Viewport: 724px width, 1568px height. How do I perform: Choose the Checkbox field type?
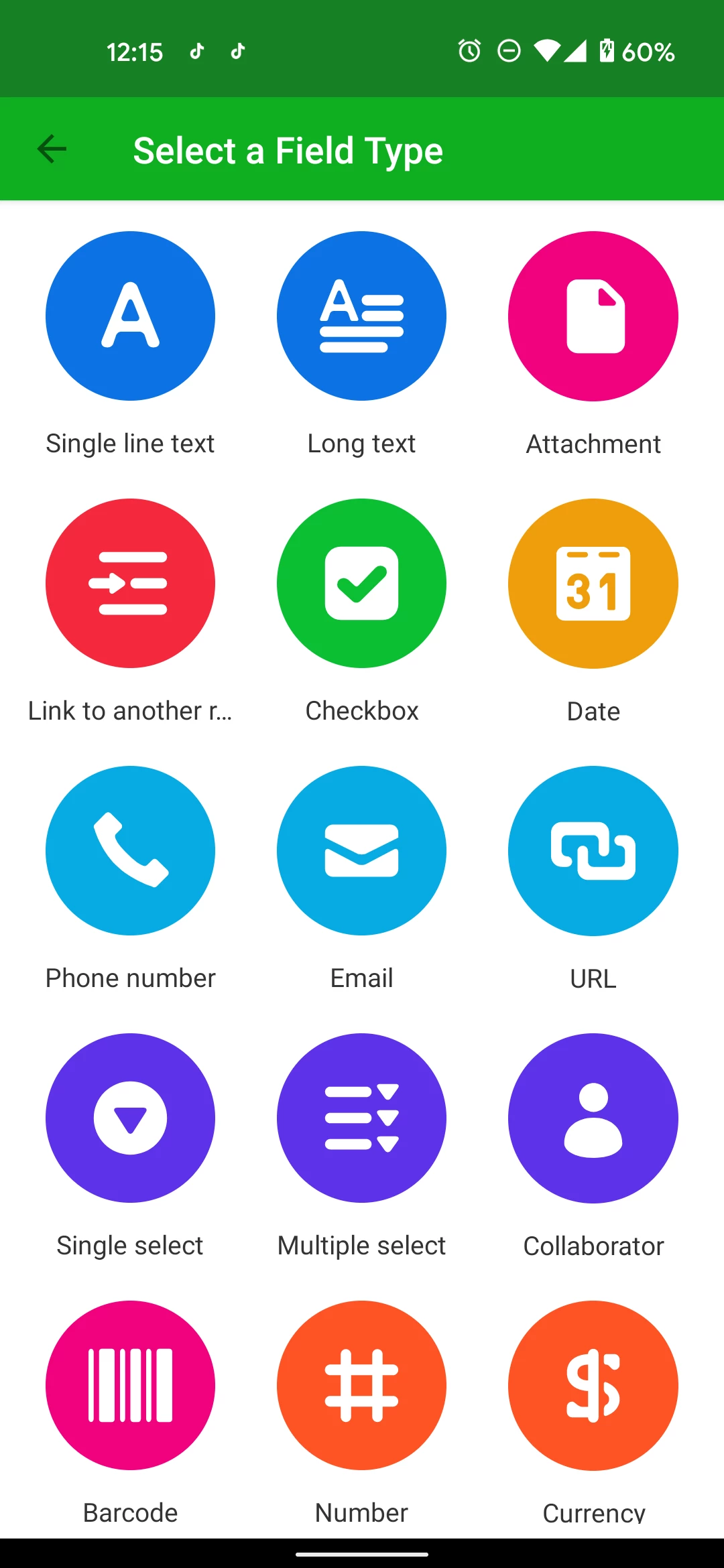point(361,583)
